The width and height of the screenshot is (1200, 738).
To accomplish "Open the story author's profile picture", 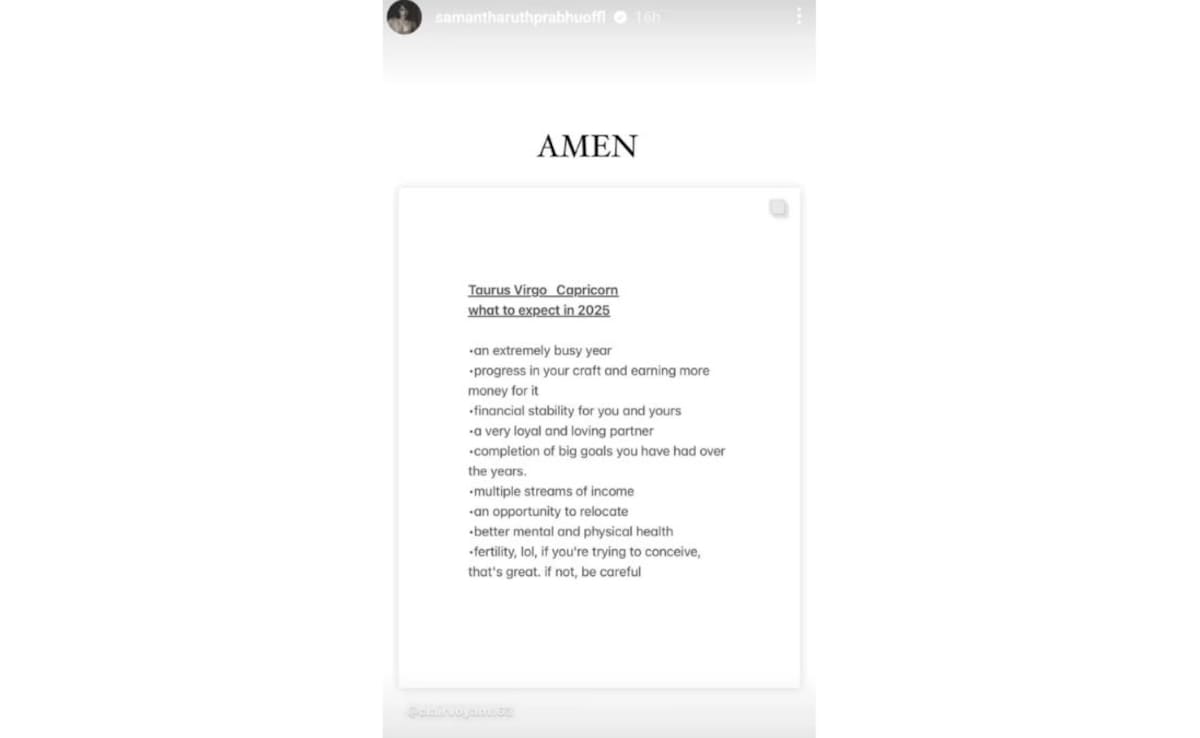I will point(404,17).
